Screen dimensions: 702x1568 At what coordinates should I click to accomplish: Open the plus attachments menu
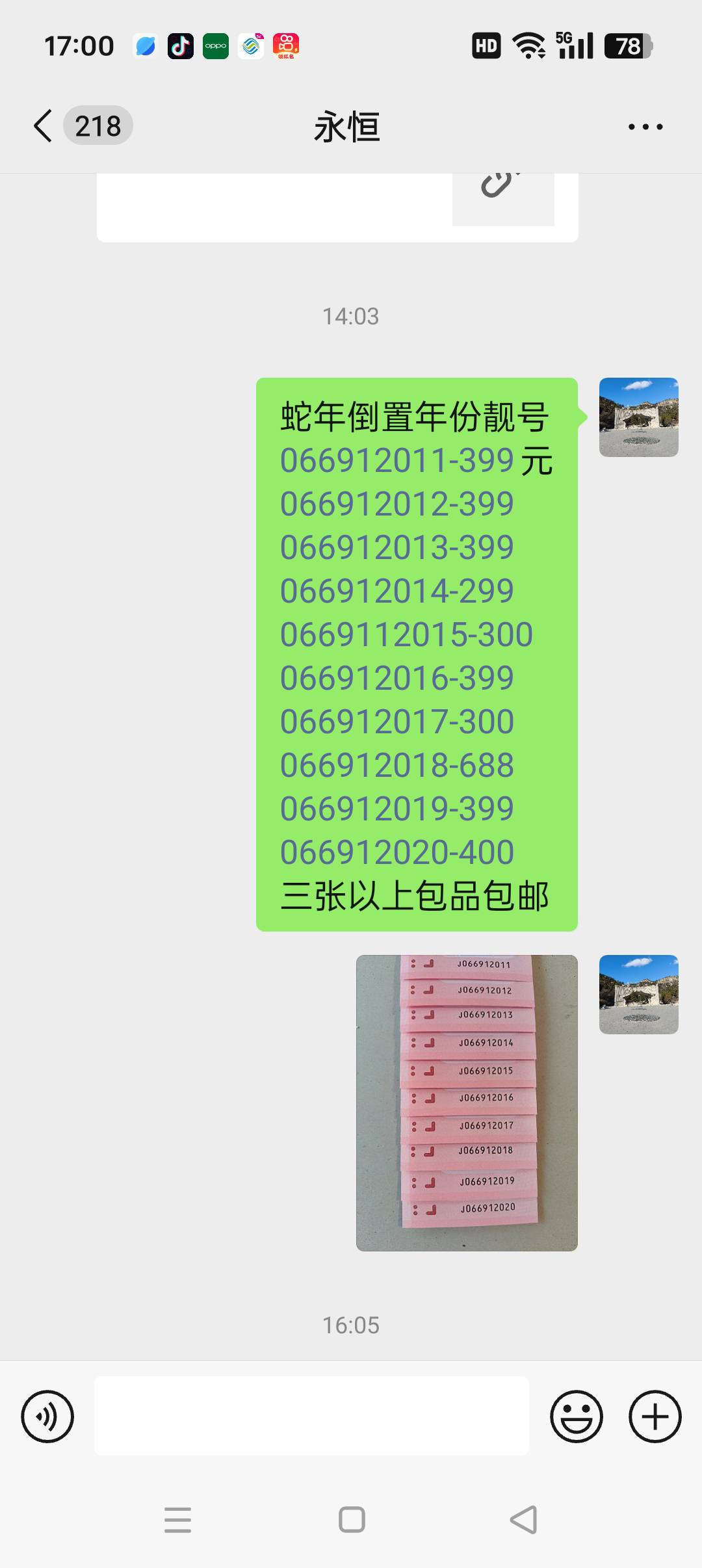coord(655,1417)
